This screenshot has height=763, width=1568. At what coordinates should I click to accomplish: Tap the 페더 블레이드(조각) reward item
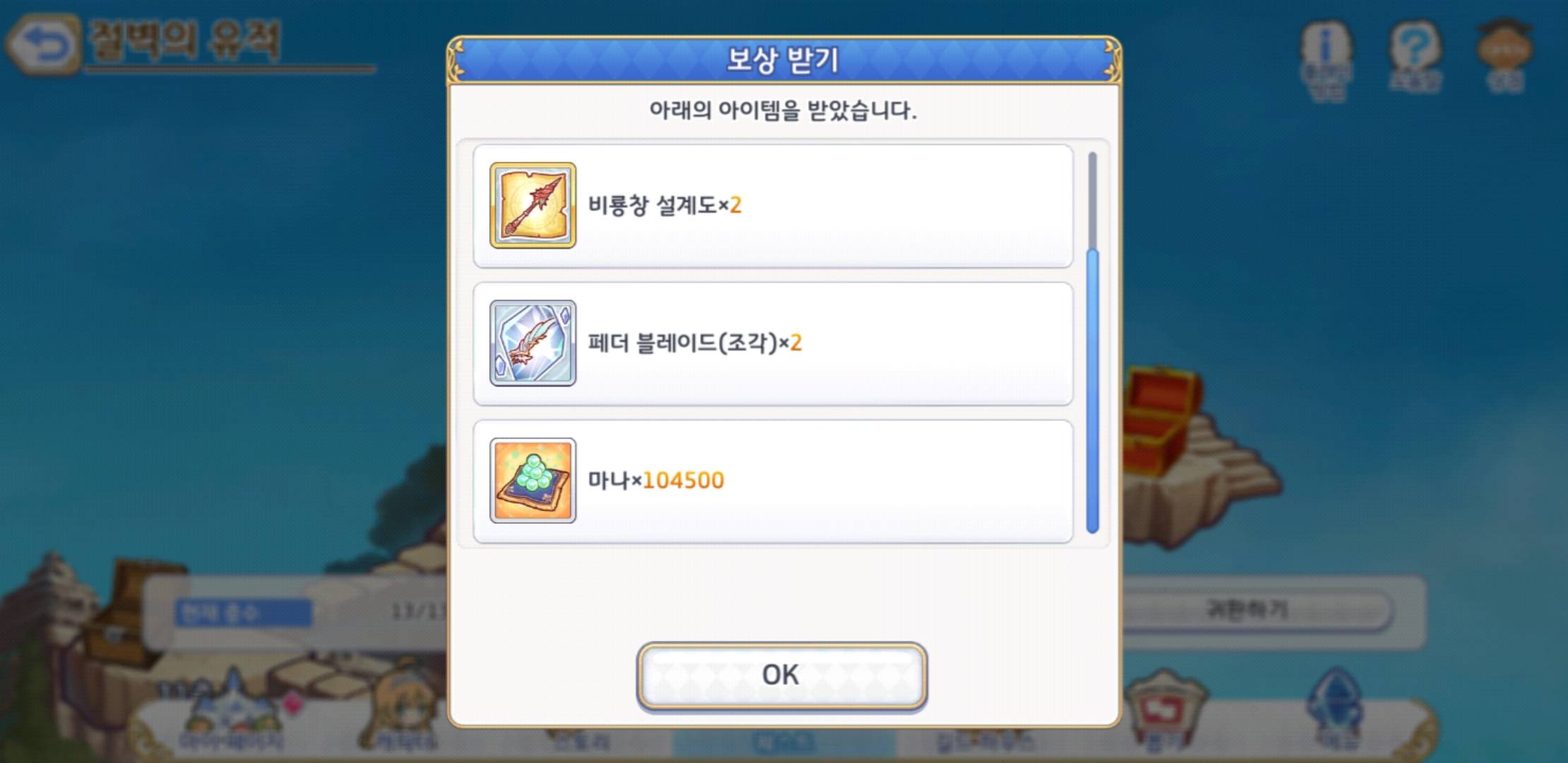[533, 343]
